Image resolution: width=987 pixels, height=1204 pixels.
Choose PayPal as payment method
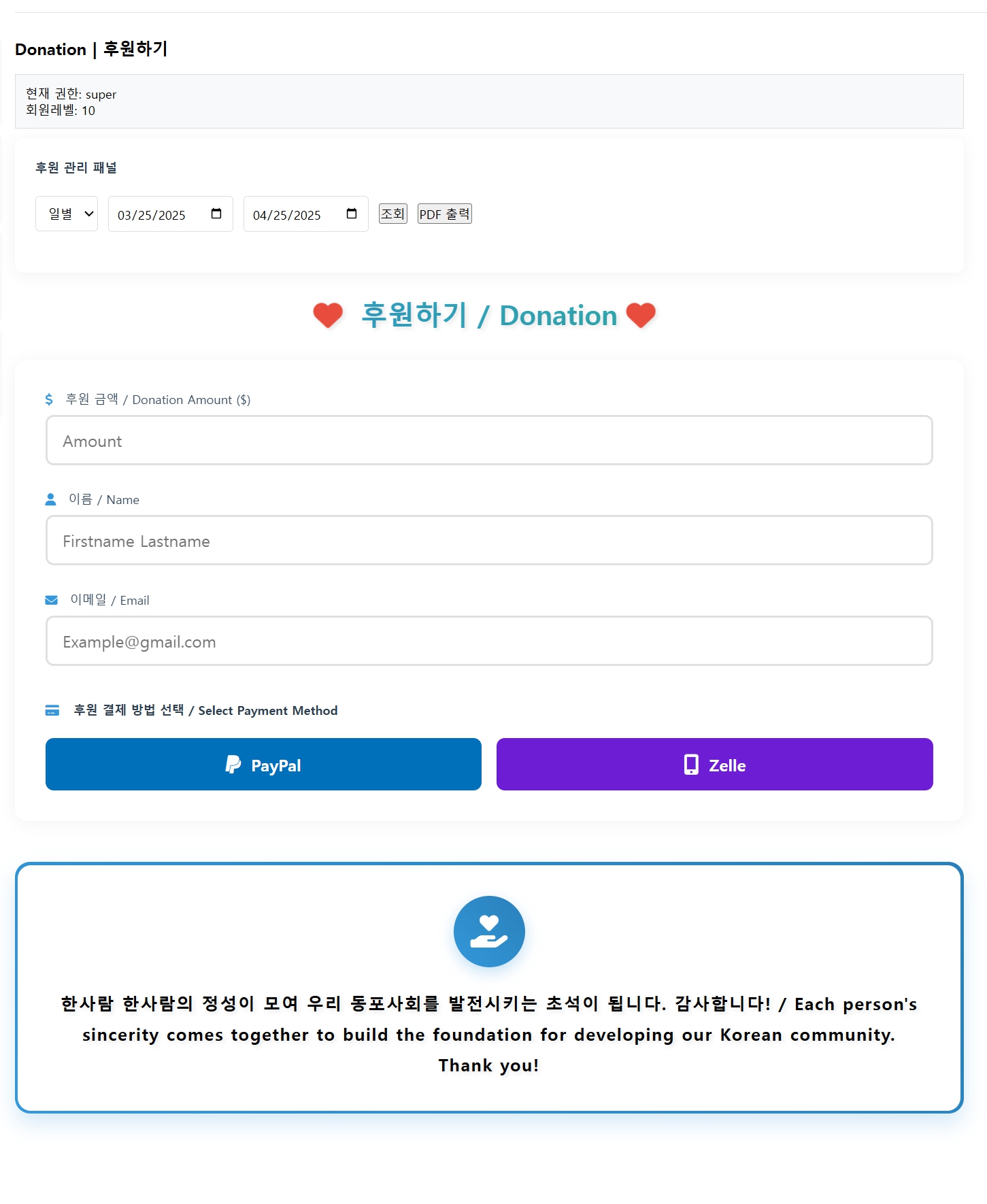[263, 765]
